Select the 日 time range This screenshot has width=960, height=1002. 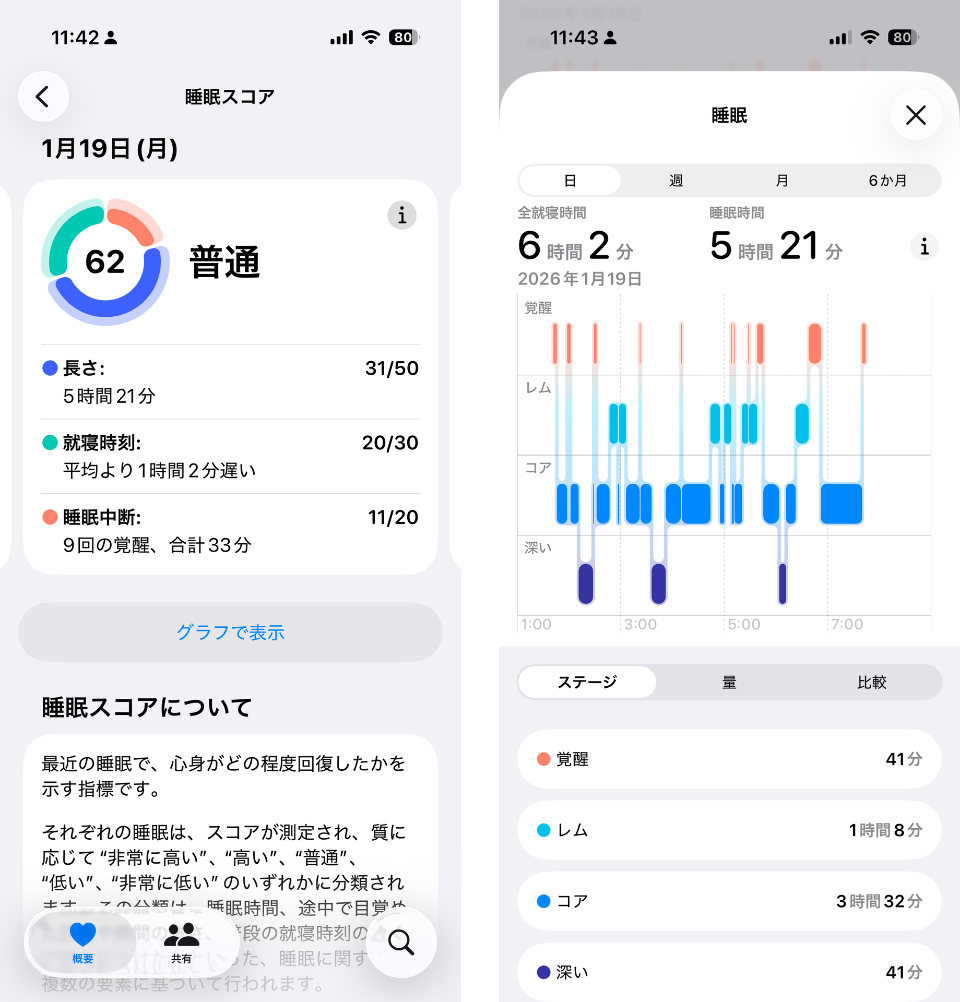pos(570,181)
